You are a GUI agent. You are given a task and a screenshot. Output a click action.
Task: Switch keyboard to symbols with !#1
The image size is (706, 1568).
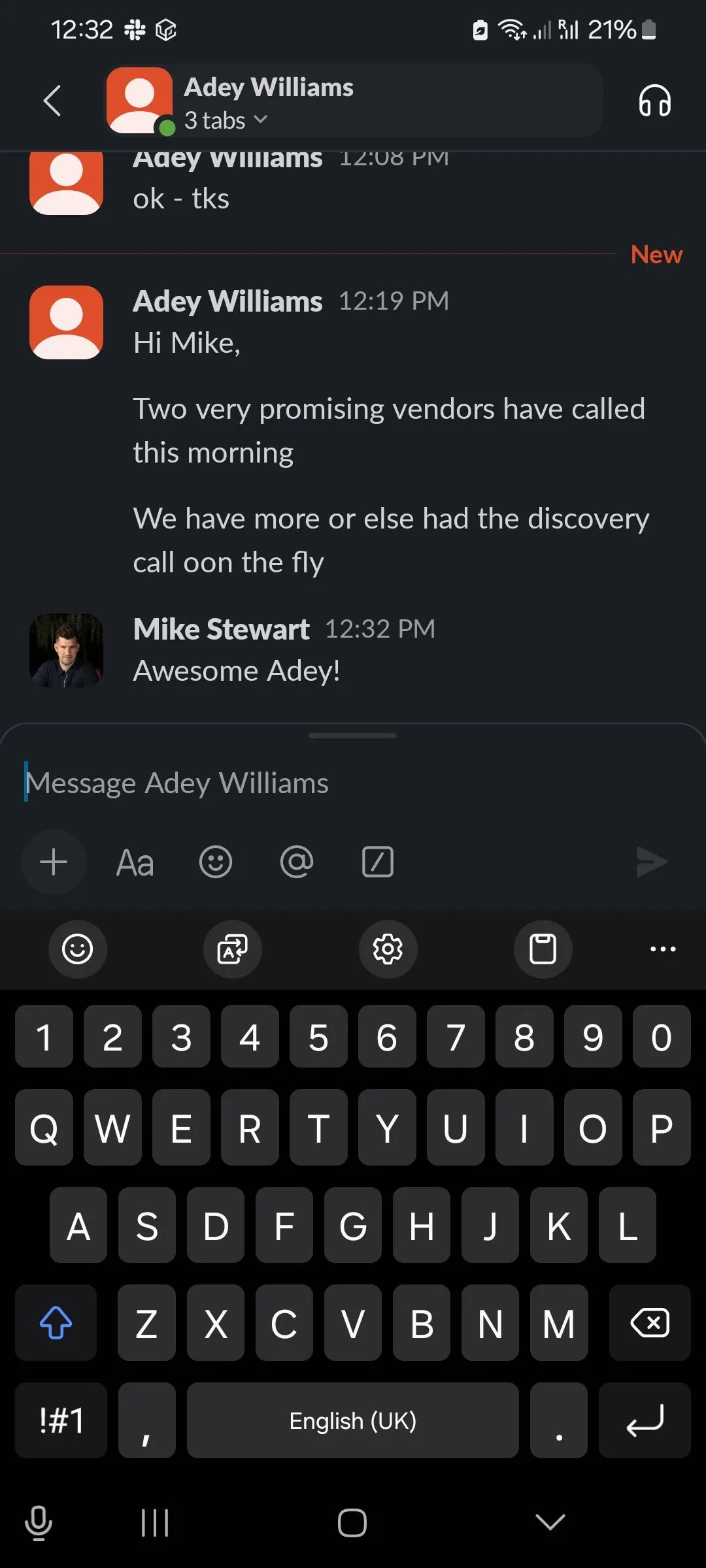coord(61,1420)
